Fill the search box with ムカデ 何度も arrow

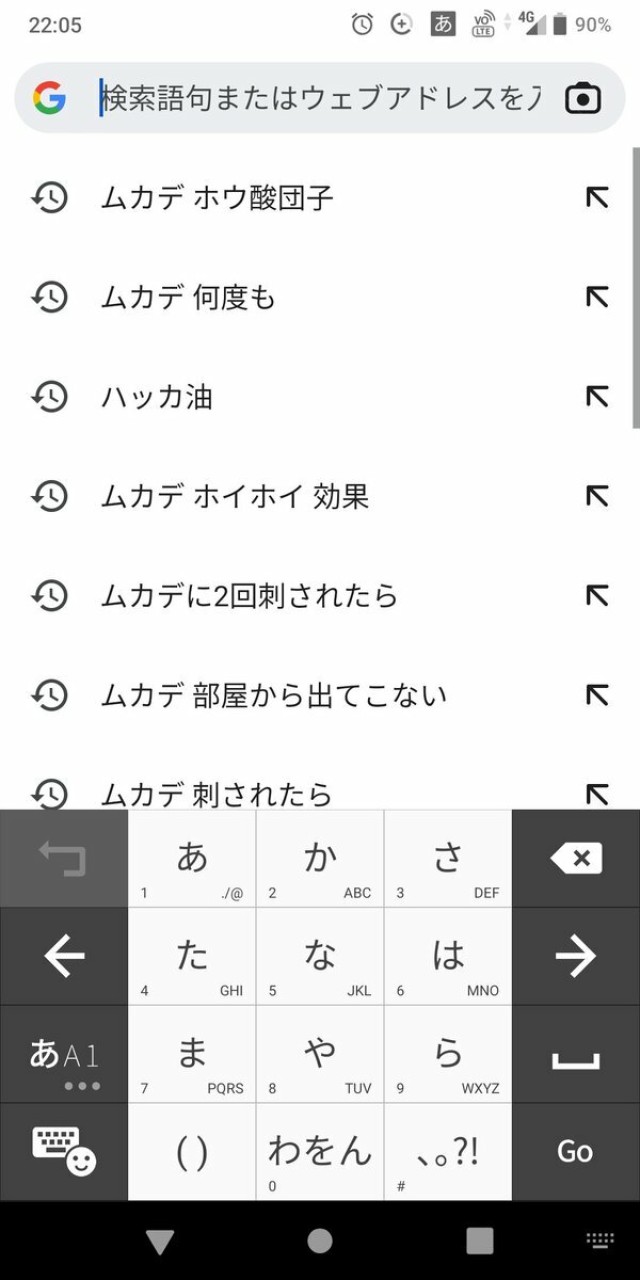(x=597, y=297)
